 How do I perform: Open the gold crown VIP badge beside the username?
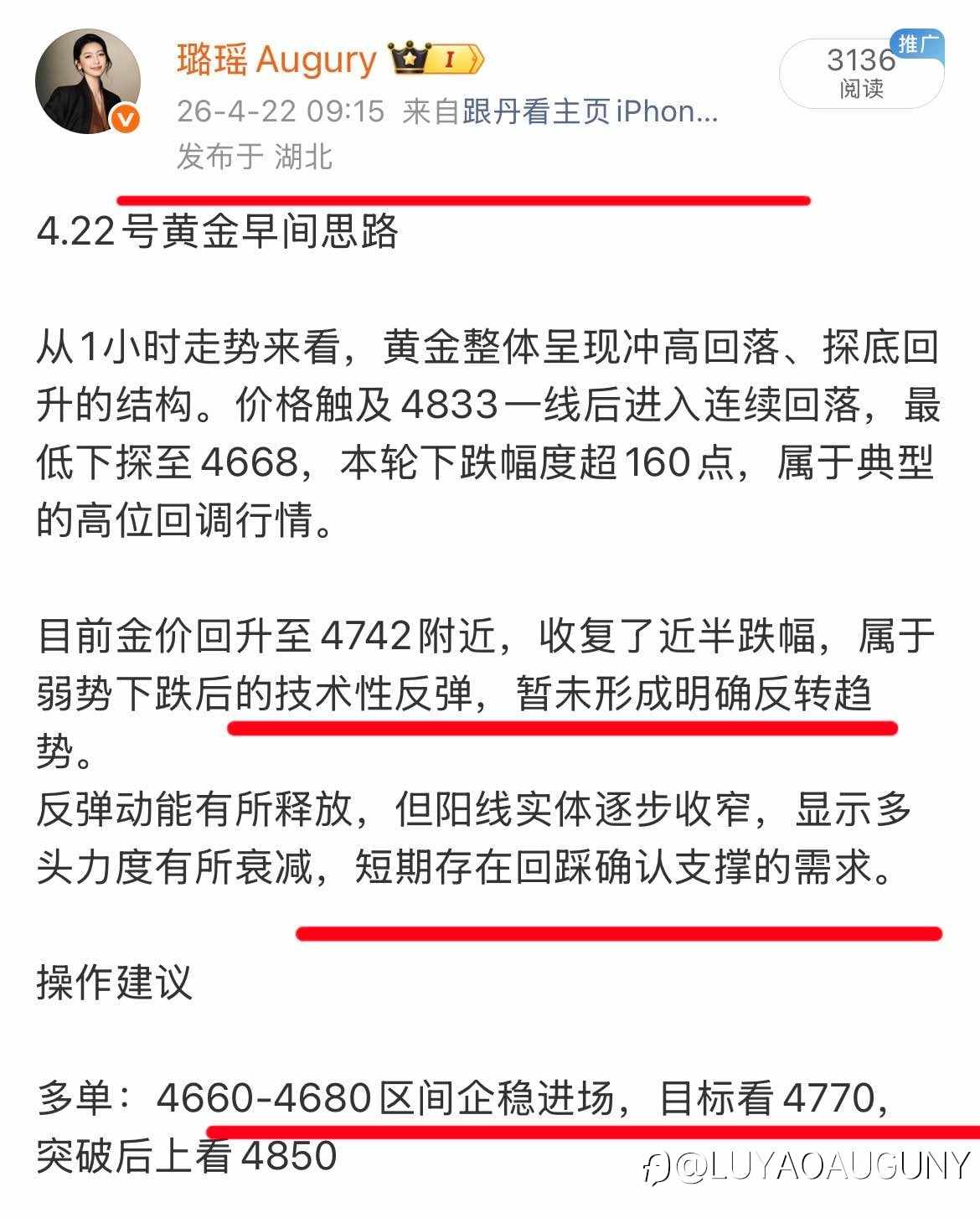point(409,58)
